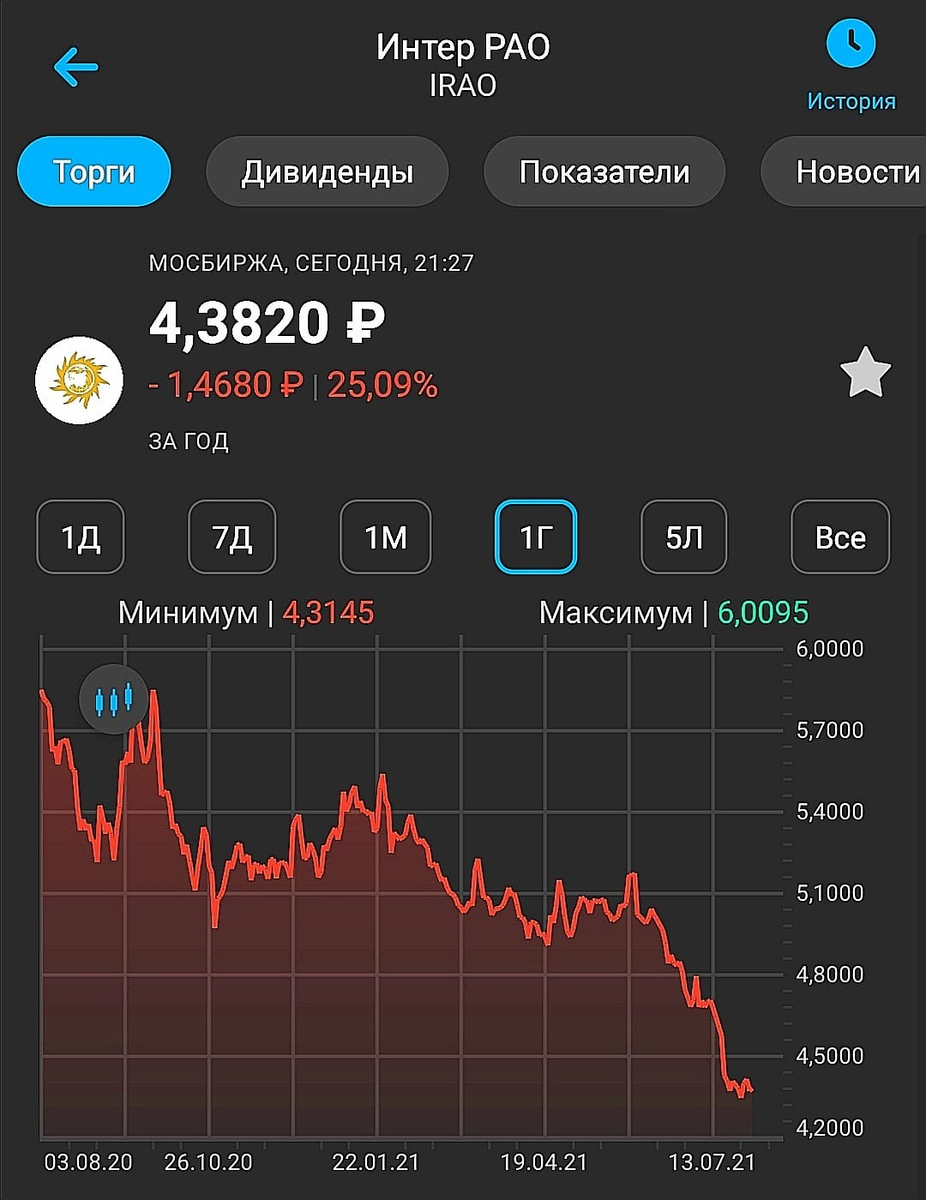This screenshot has height=1200, width=926.
Task: Select the 1Д chart period
Action: click(x=81, y=538)
